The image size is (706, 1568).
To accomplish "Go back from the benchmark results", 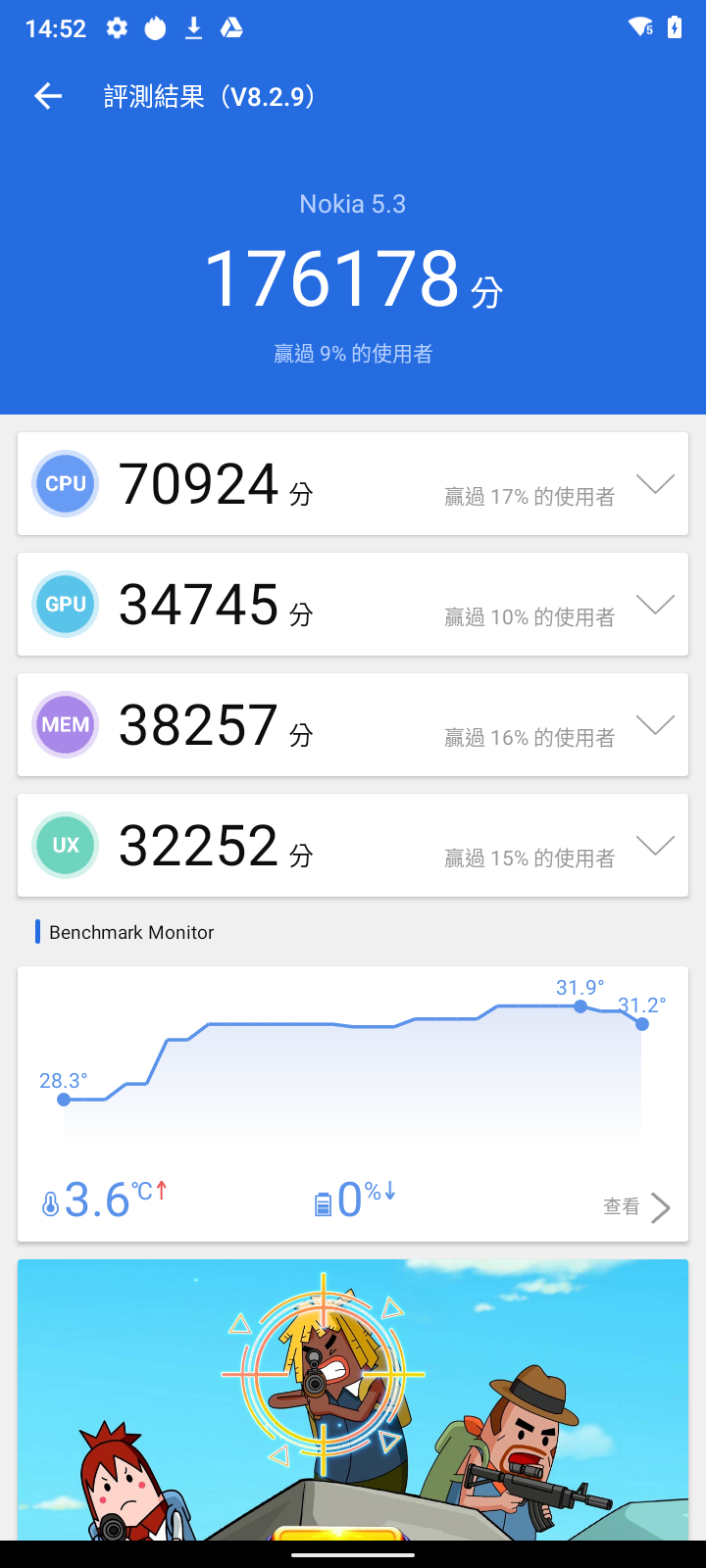I will [48, 96].
